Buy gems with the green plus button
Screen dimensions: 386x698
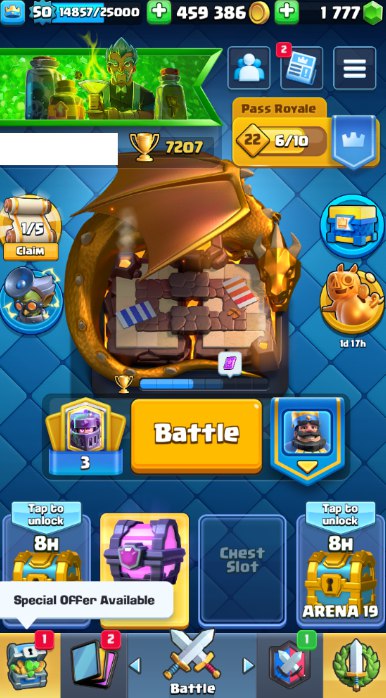286,12
